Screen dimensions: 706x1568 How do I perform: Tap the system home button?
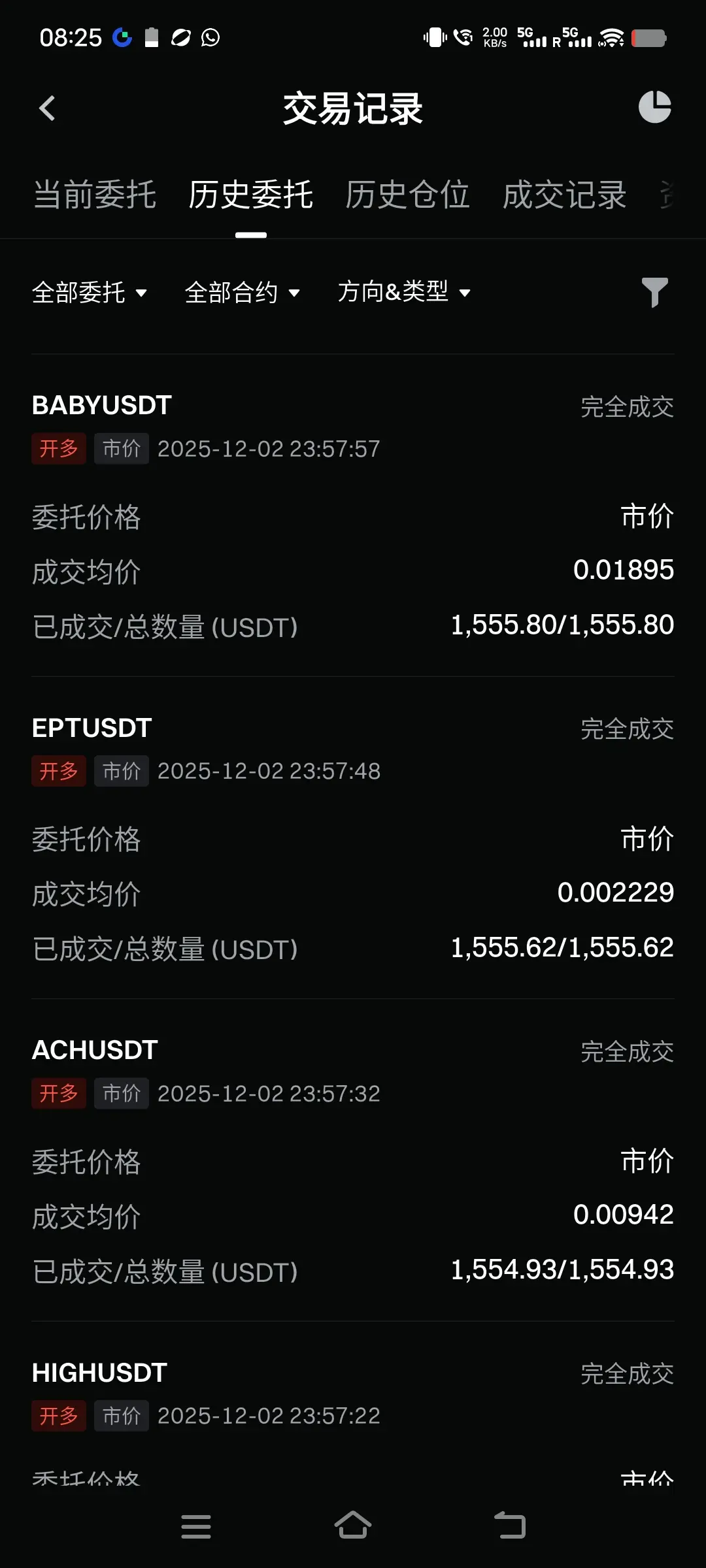pyautogui.click(x=353, y=1526)
